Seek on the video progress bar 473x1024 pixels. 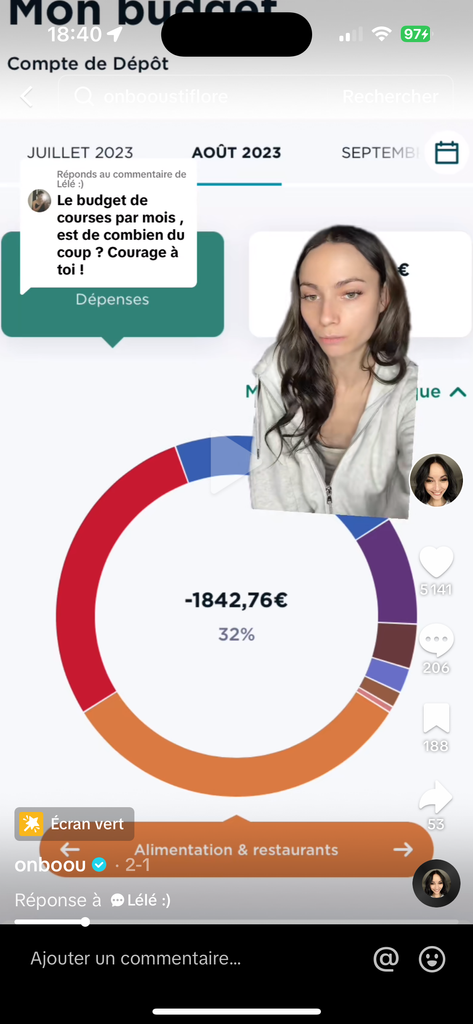(236, 921)
